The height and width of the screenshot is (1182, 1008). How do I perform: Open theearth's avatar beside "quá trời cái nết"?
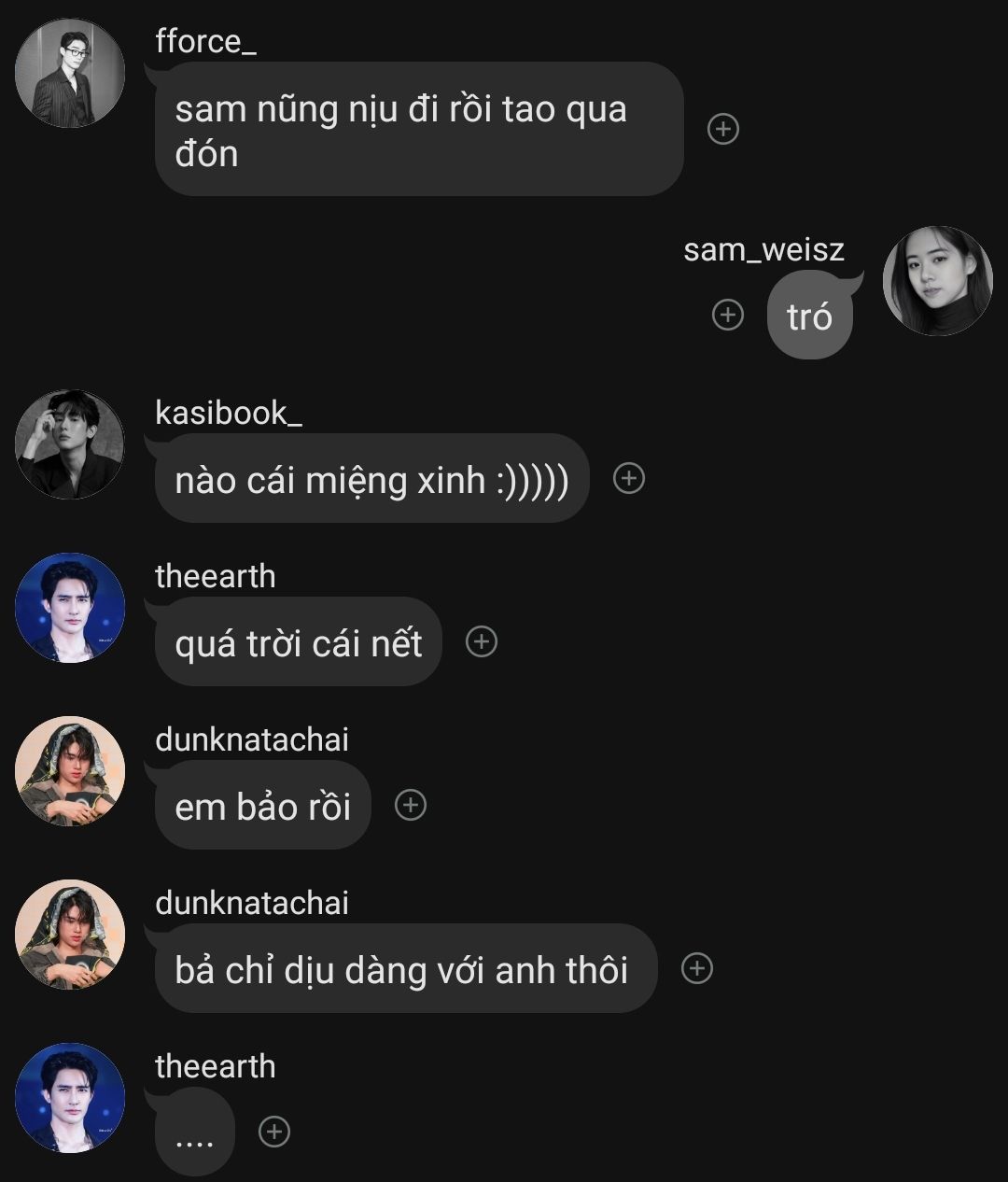[70, 608]
